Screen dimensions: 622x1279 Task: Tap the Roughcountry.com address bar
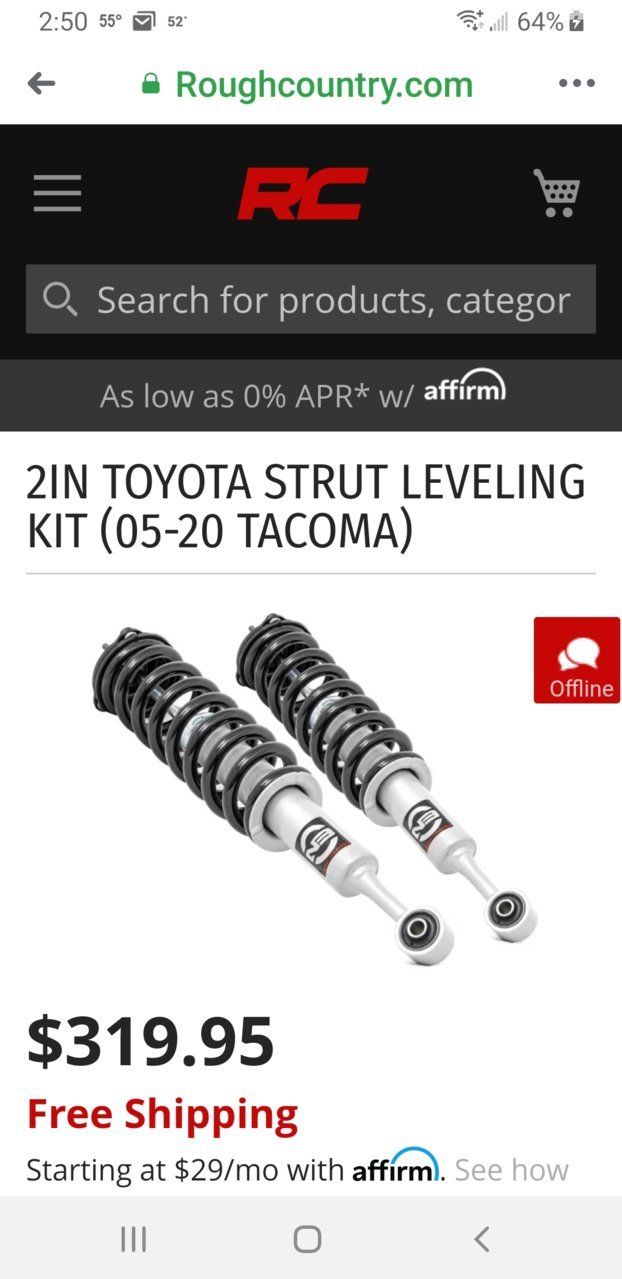point(308,85)
